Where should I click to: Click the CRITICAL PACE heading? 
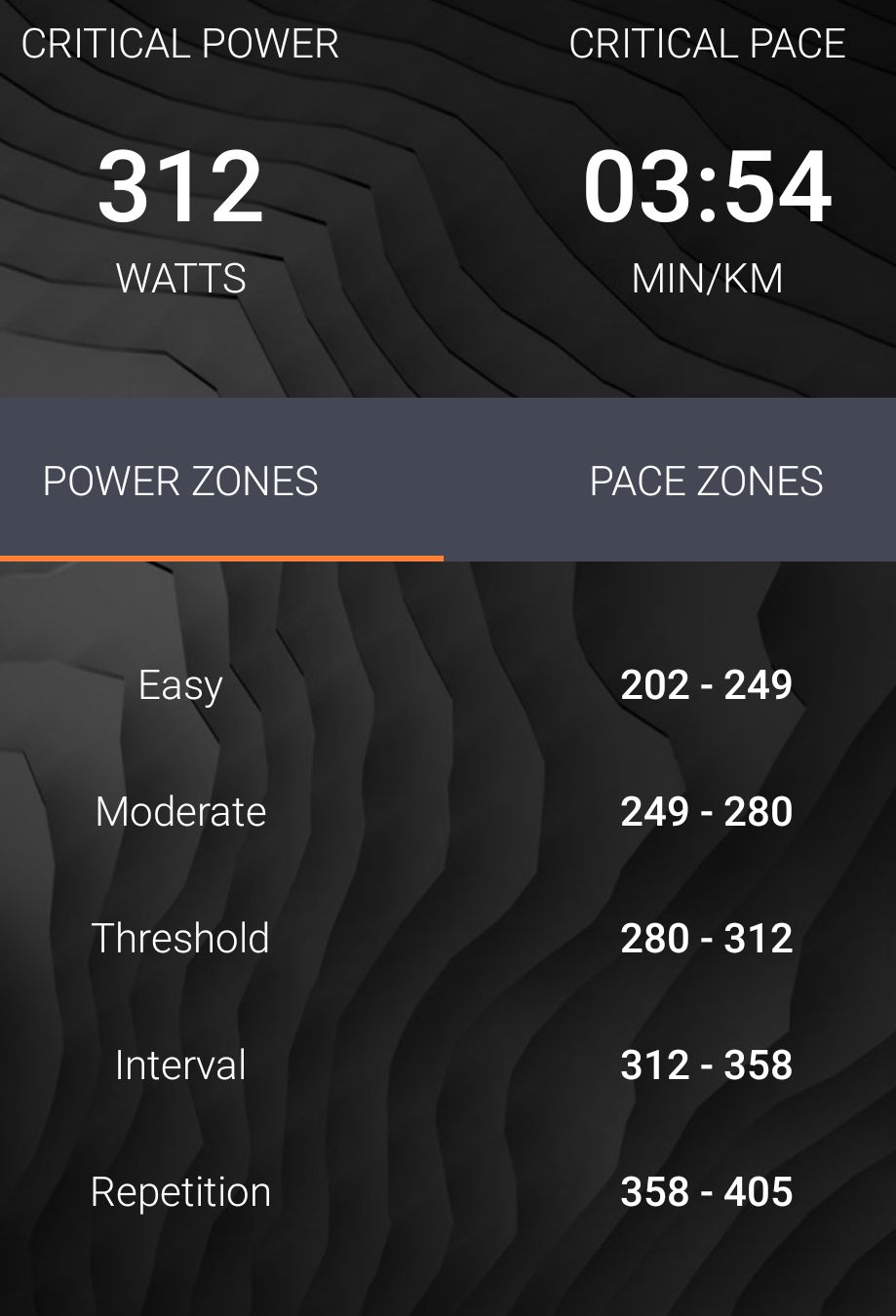(707, 43)
